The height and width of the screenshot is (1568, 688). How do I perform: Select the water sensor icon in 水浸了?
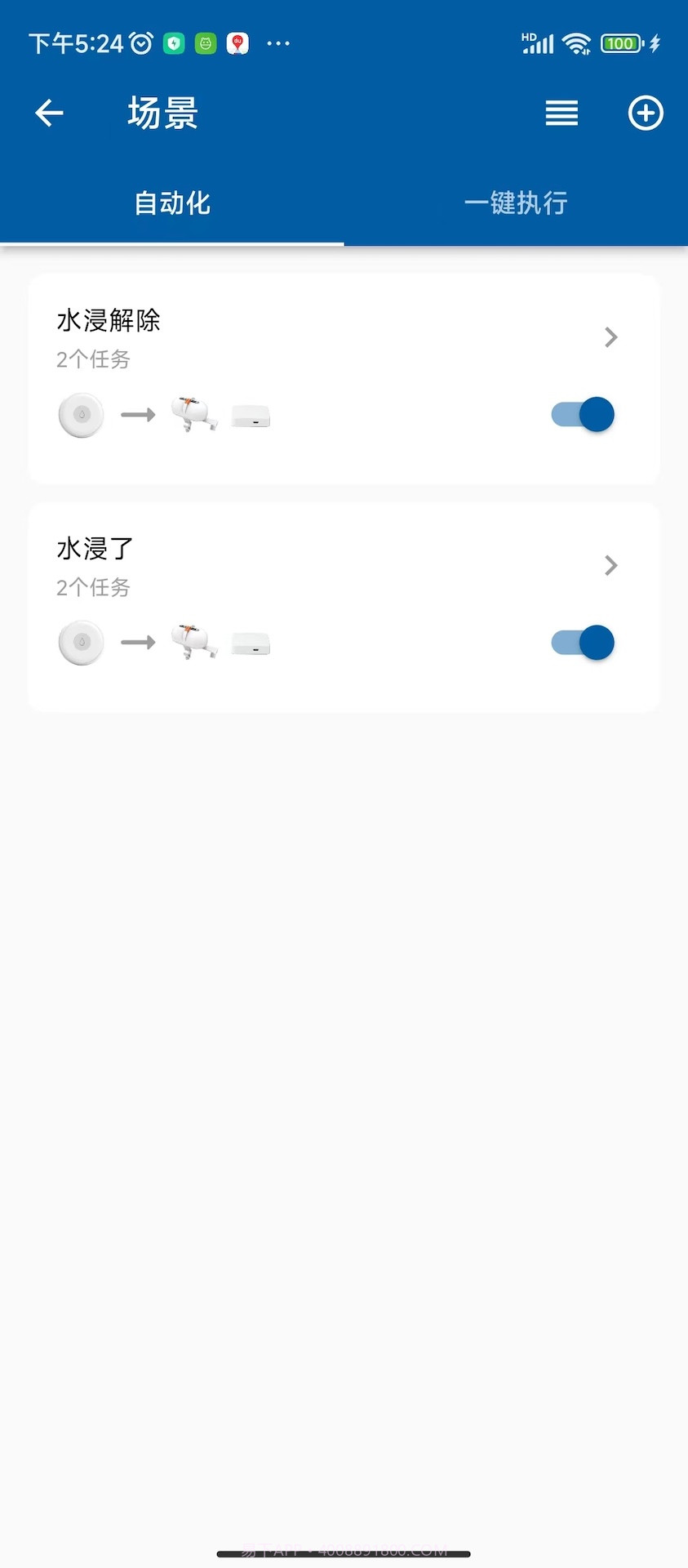[x=81, y=642]
